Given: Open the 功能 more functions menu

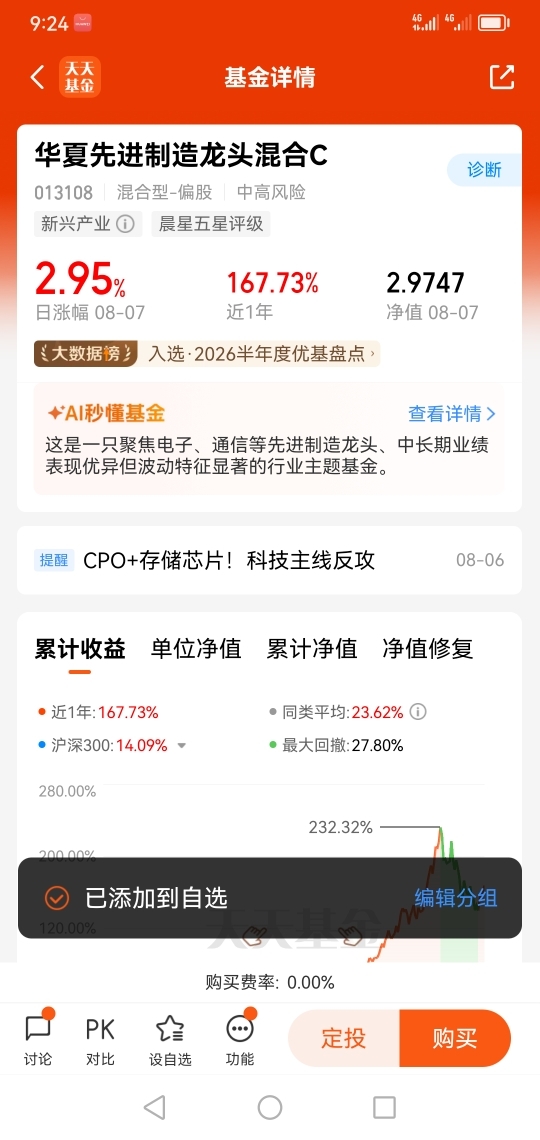Looking at the screenshot, I should point(240,1038).
